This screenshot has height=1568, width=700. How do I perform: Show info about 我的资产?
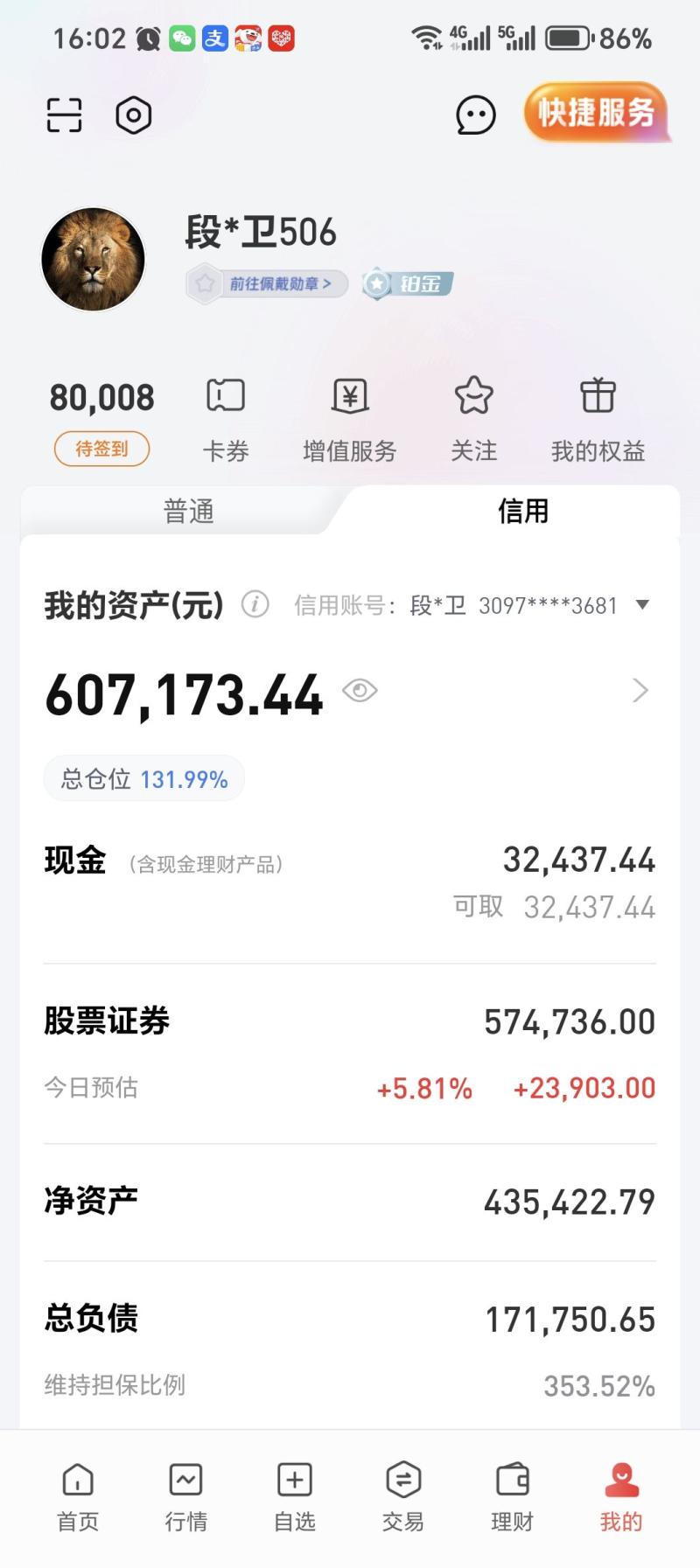pyautogui.click(x=255, y=604)
